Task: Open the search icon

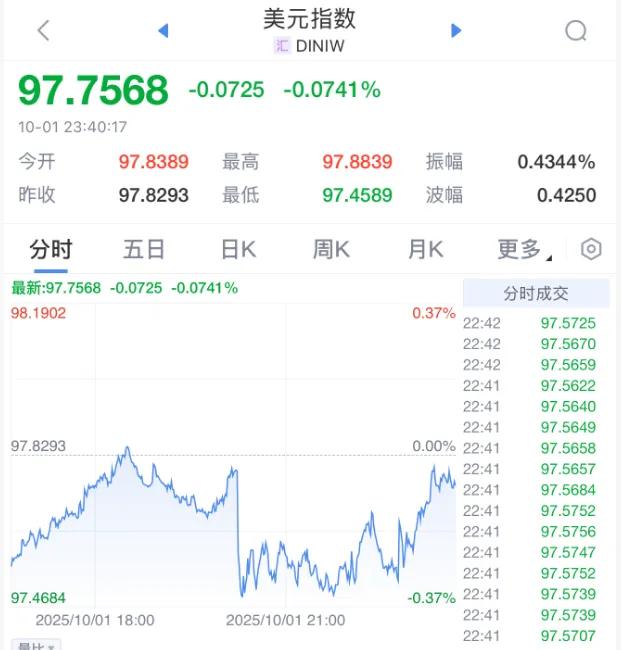Action: tap(575, 30)
